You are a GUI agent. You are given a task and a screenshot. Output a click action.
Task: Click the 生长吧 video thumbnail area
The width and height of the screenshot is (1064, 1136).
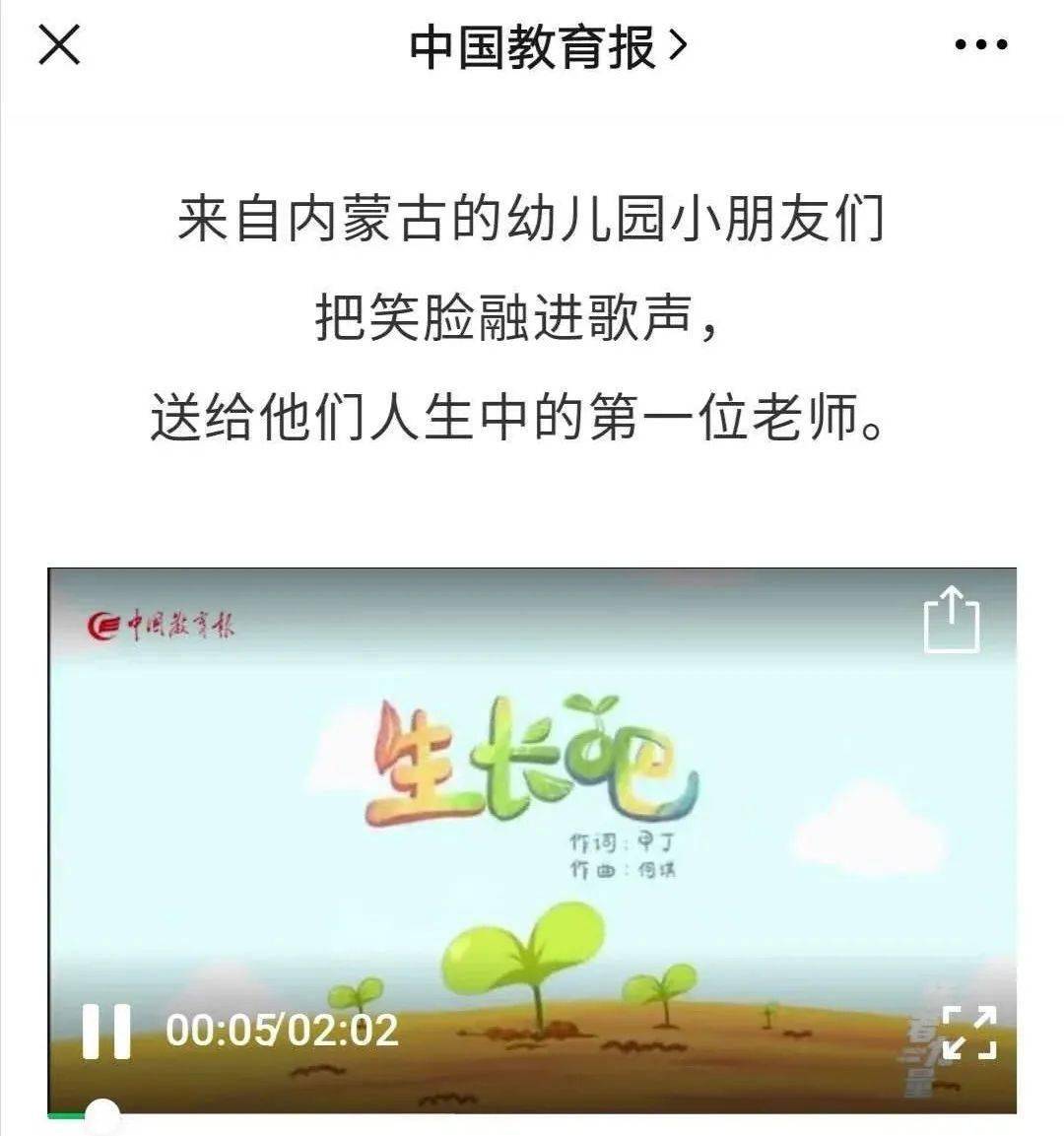click(x=532, y=788)
